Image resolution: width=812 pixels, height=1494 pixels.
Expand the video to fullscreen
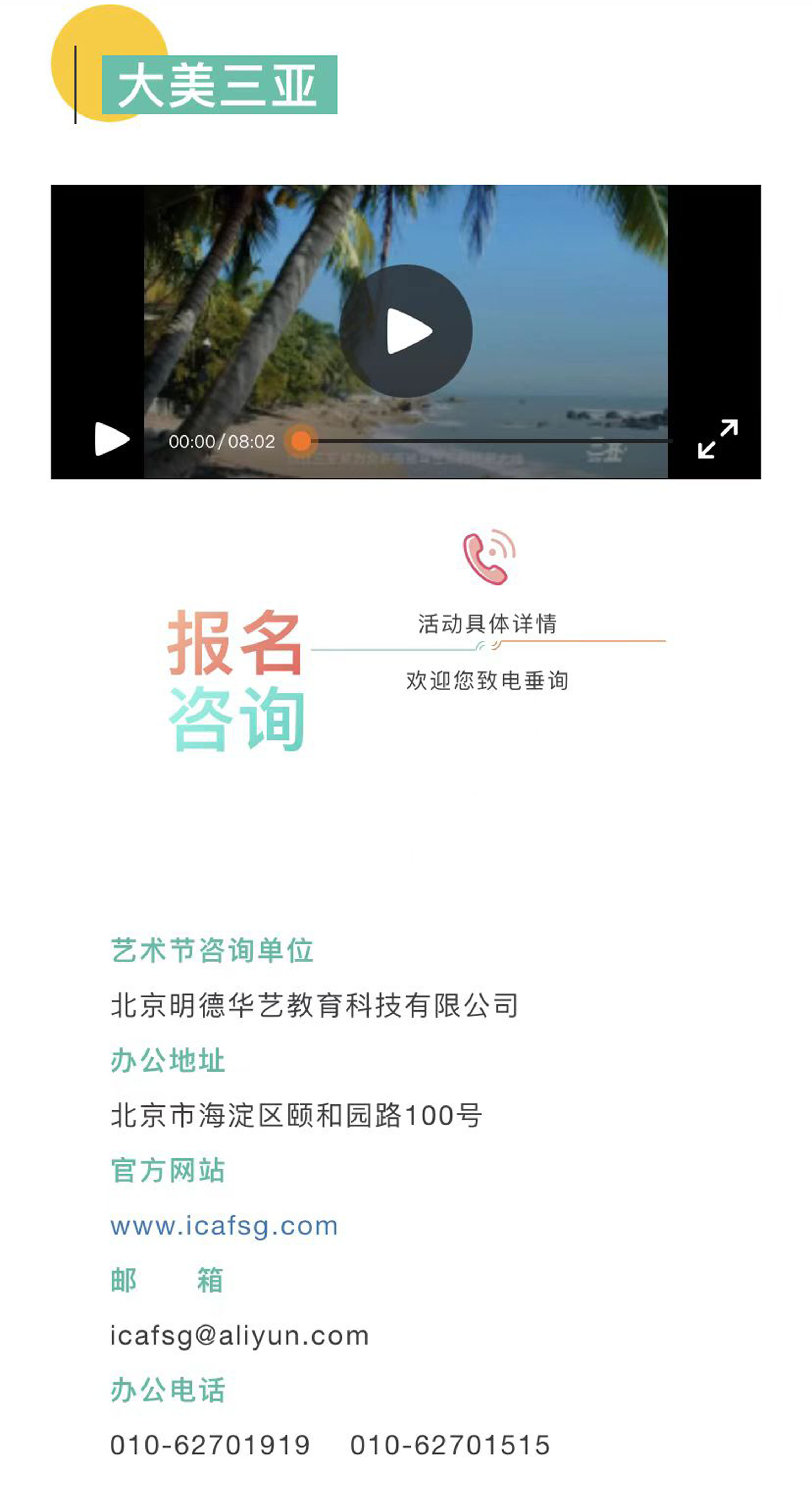[x=717, y=439]
